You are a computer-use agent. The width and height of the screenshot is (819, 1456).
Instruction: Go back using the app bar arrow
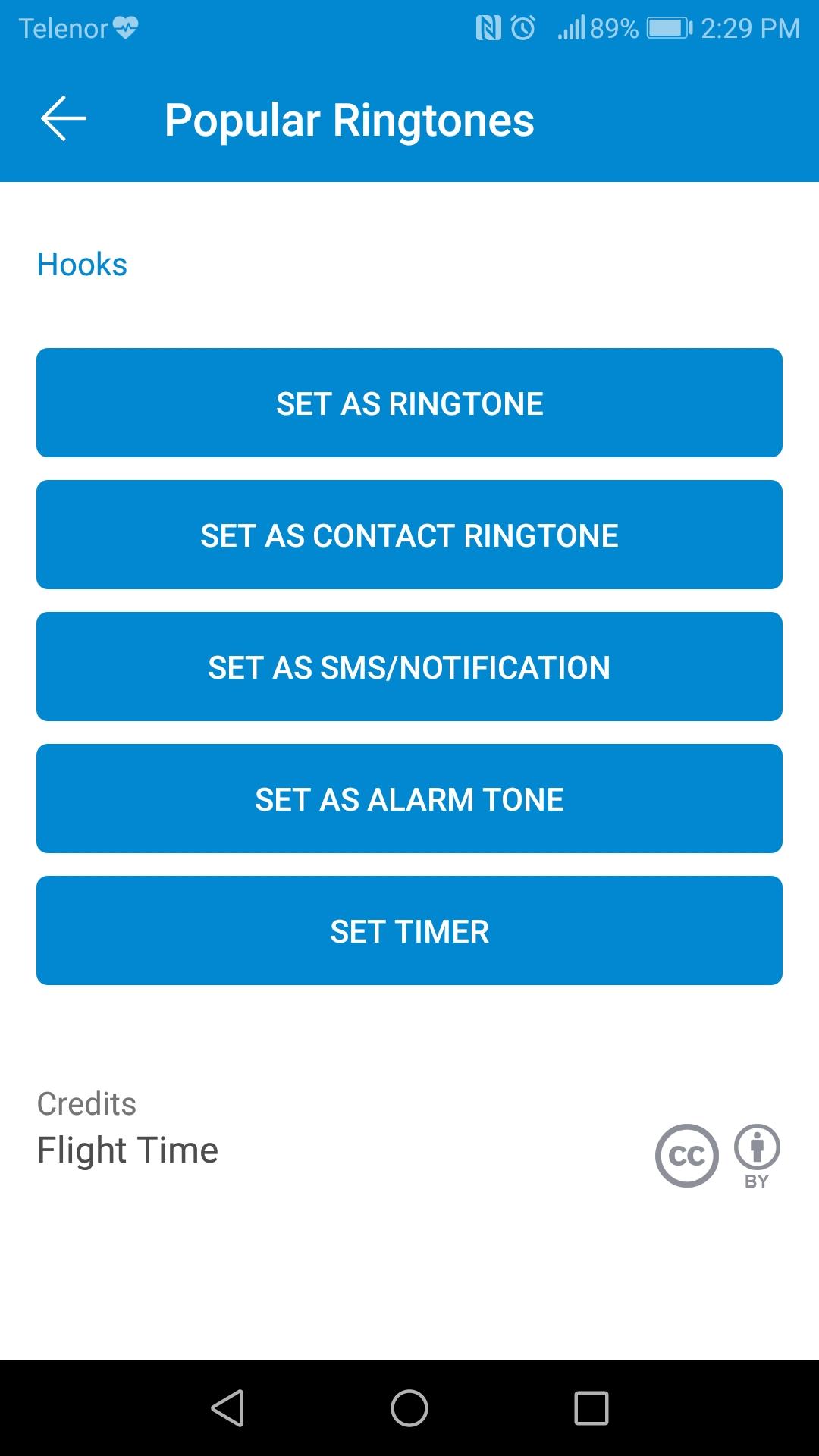tap(64, 119)
